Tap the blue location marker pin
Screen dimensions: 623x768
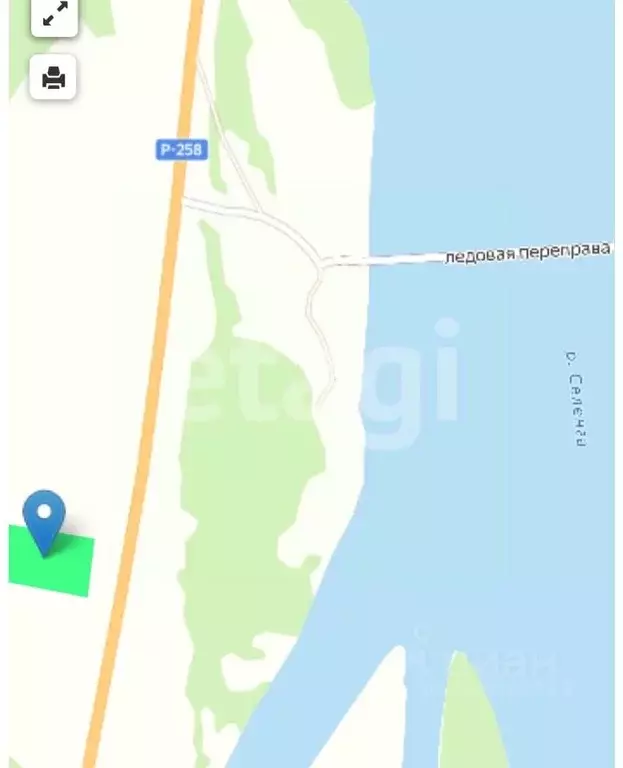[44, 516]
